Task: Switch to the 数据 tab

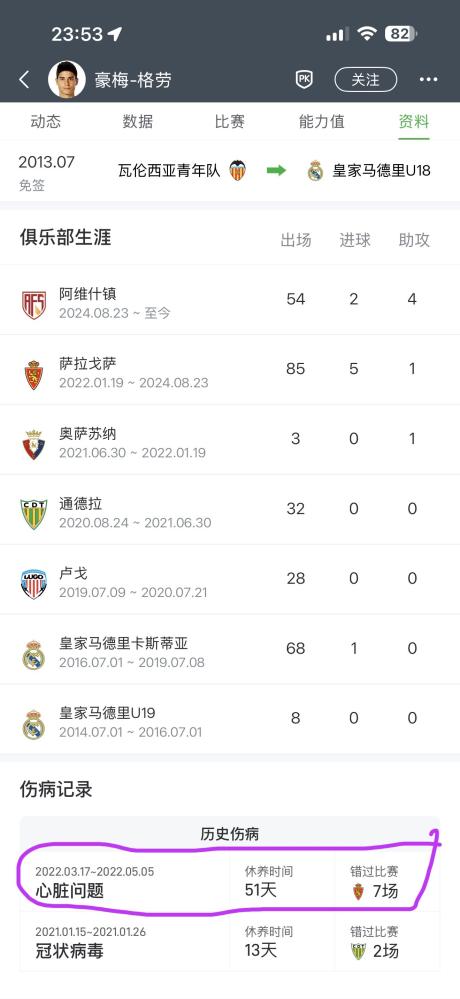Action: (138, 121)
